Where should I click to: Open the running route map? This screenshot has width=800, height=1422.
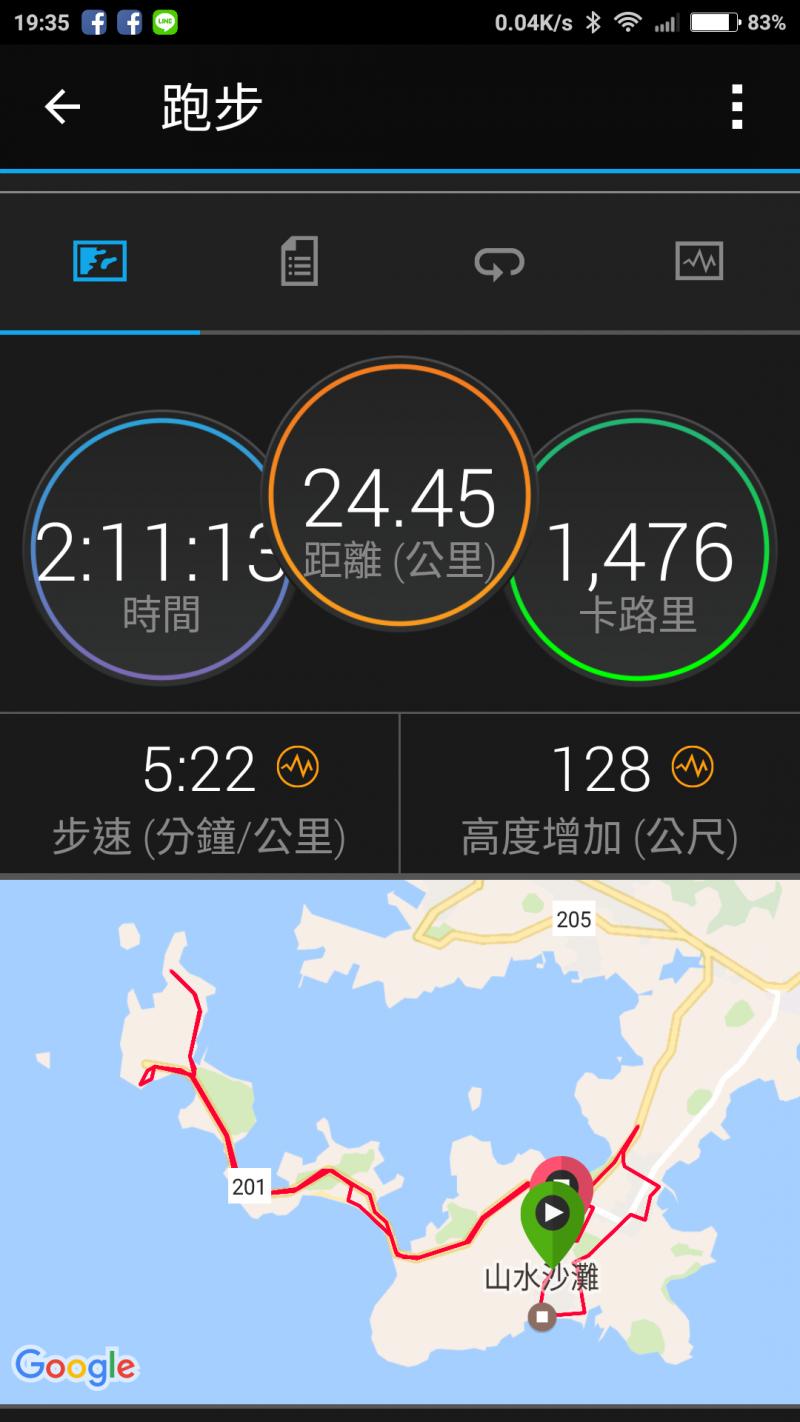point(400,1140)
